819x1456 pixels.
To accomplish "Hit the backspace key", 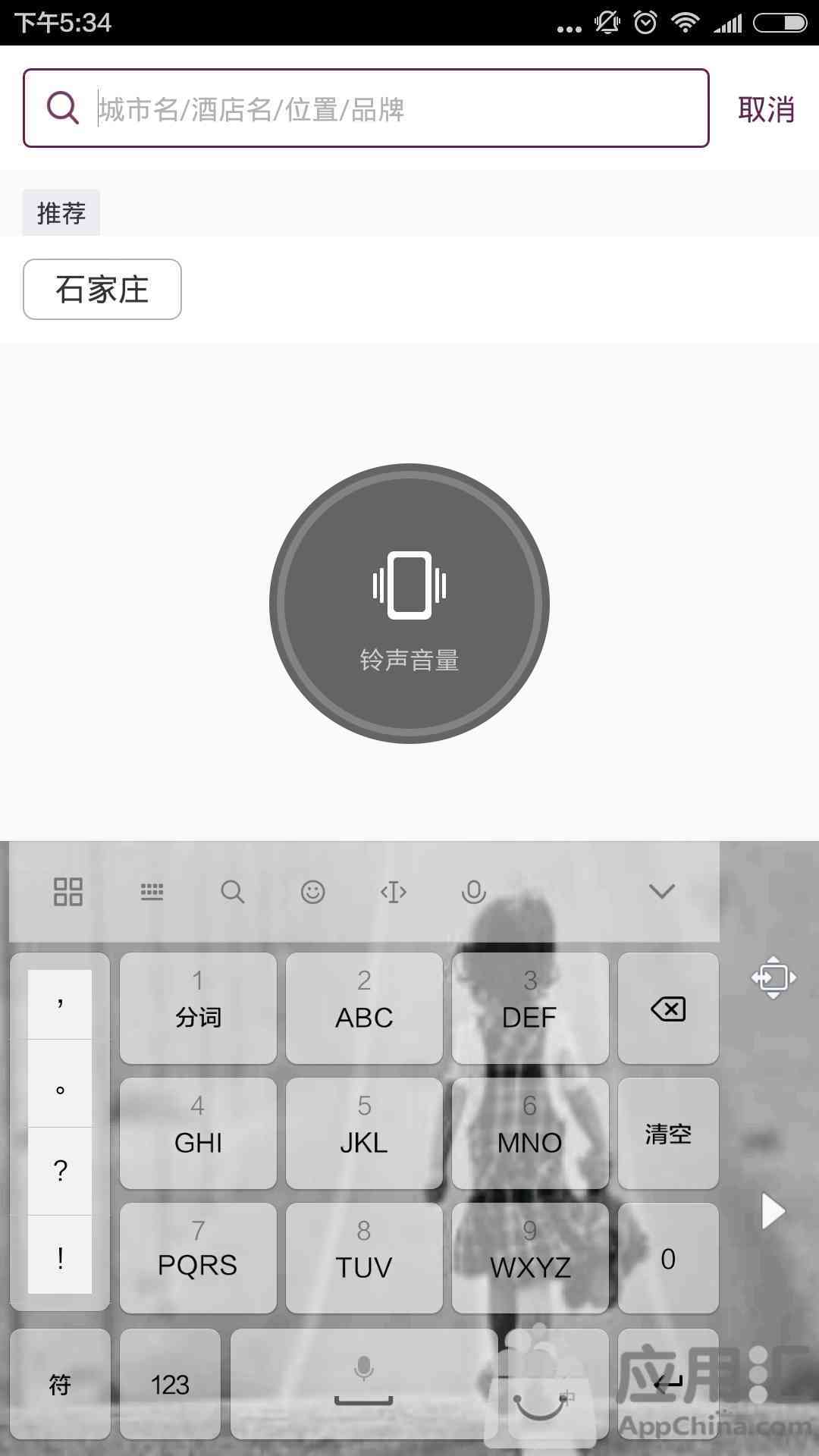I will coord(668,1009).
